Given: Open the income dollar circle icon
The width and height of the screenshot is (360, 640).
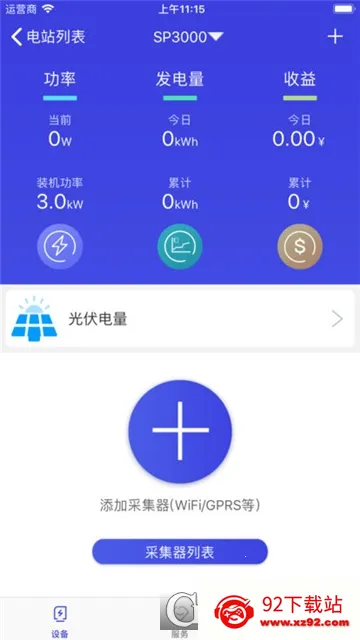Looking at the screenshot, I should pyautogui.click(x=300, y=247).
